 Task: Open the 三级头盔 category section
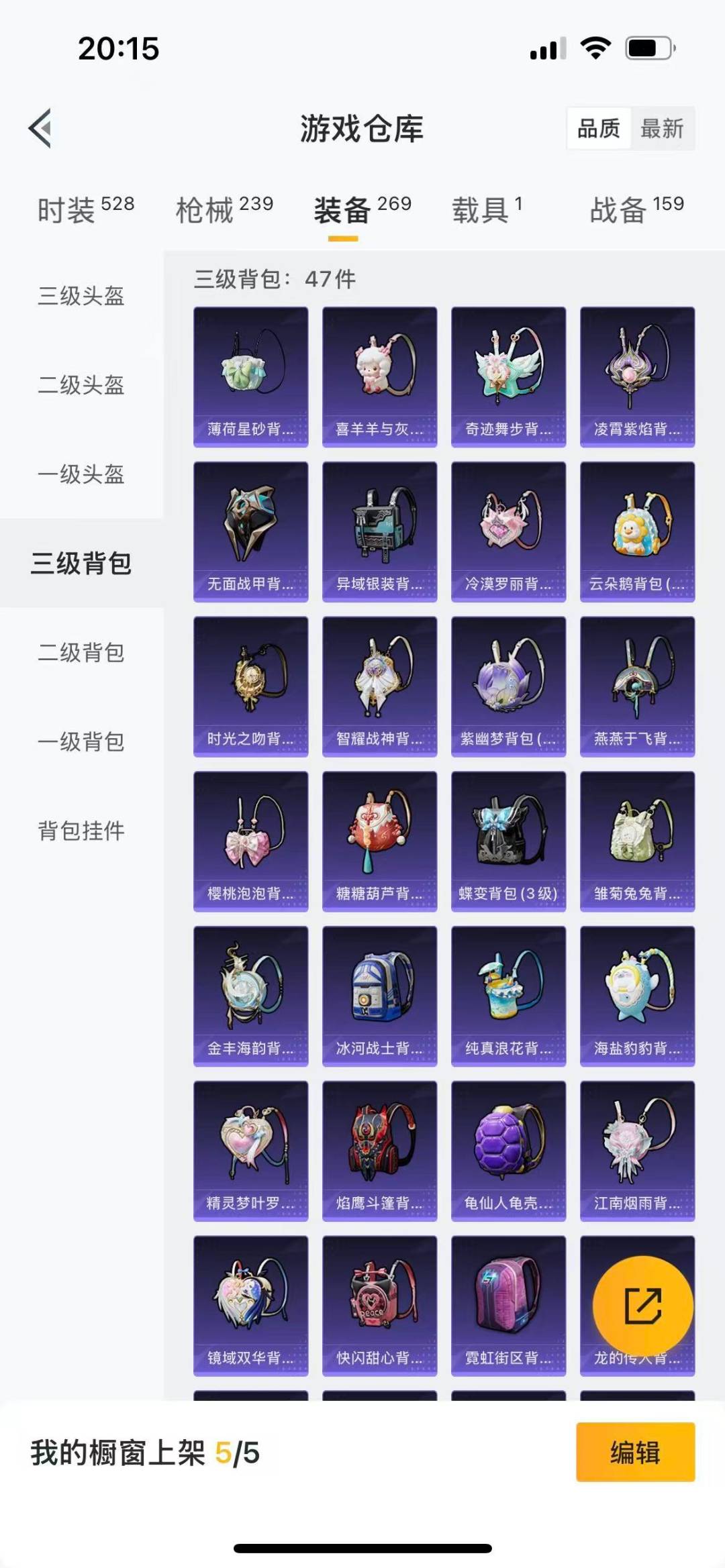click(x=81, y=297)
